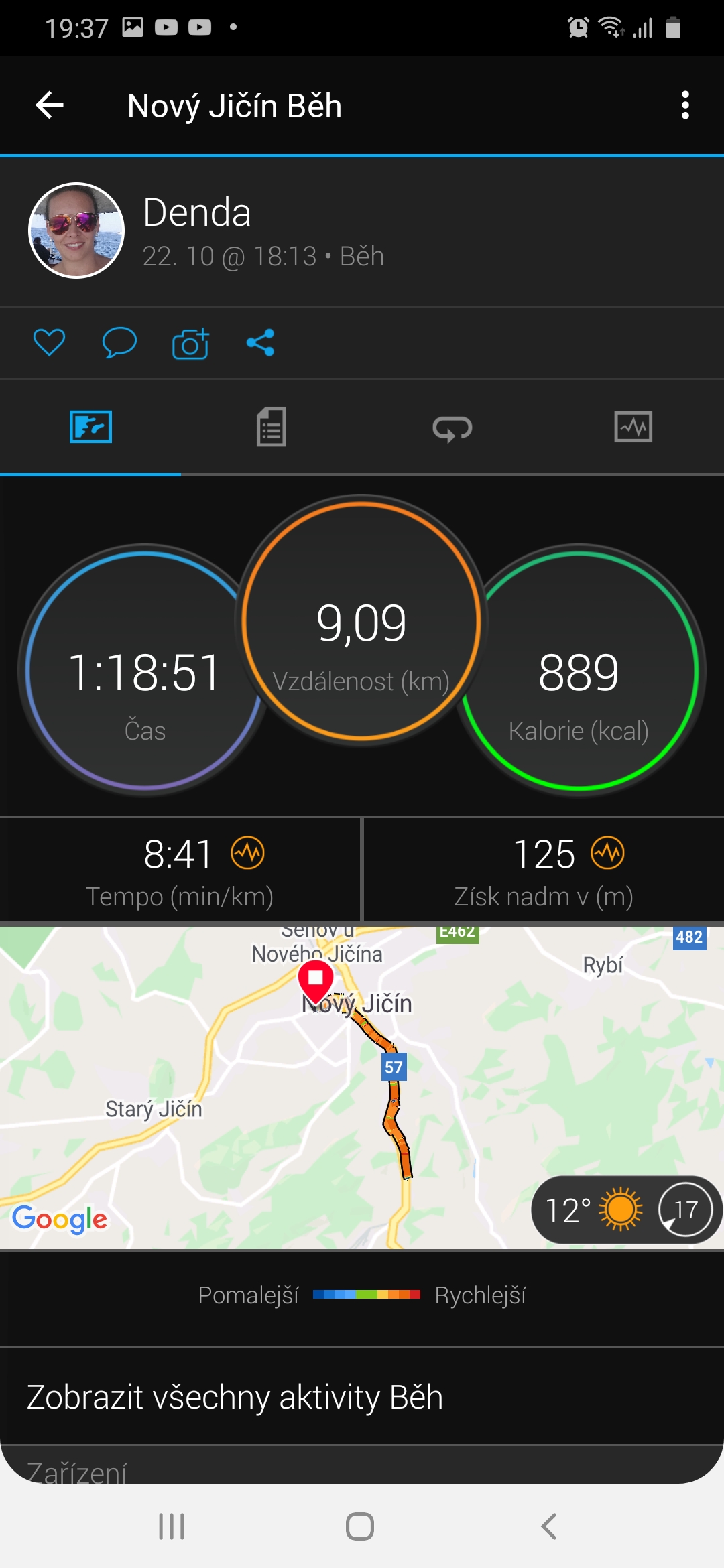
Task: Switch to the stats details tab
Action: click(271, 427)
